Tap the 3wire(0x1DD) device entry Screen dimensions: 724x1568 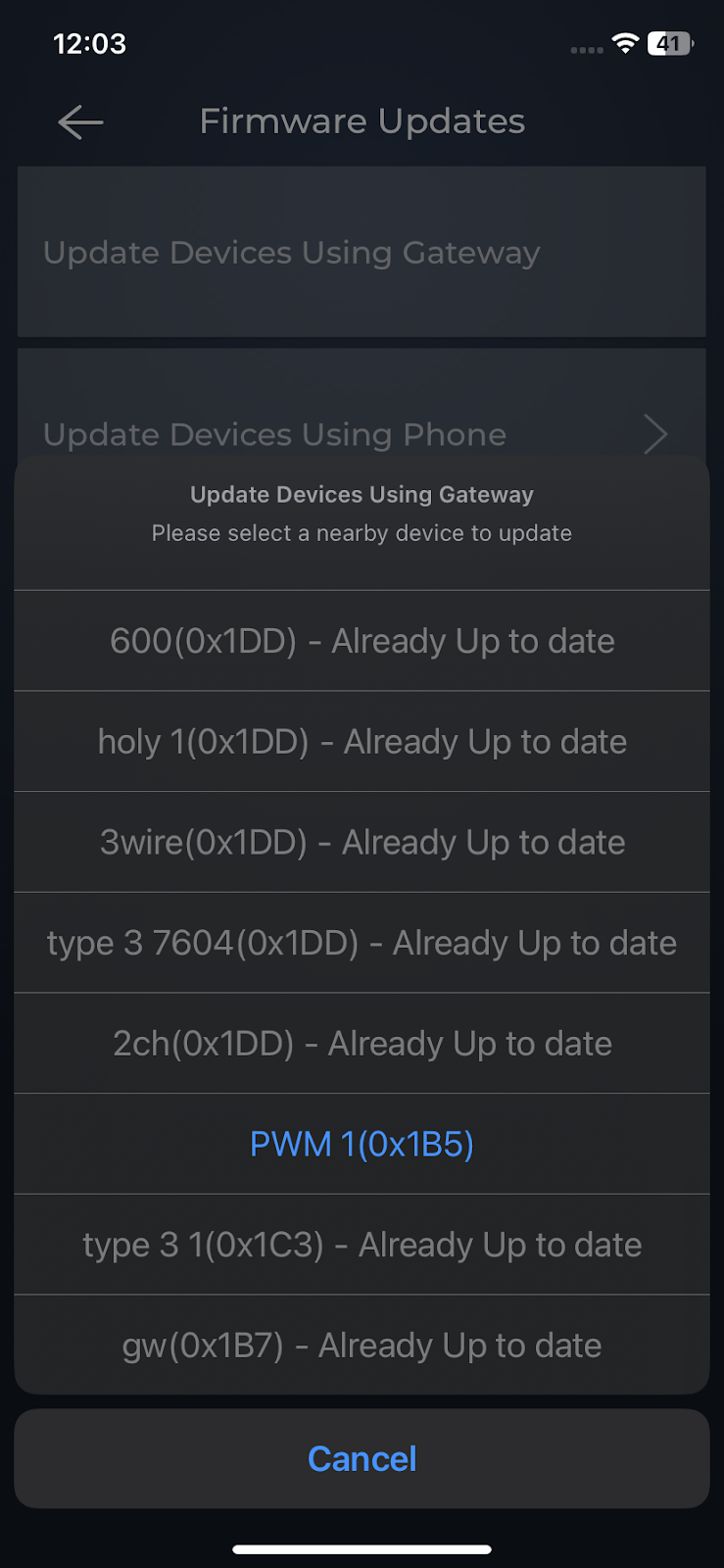point(362,843)
